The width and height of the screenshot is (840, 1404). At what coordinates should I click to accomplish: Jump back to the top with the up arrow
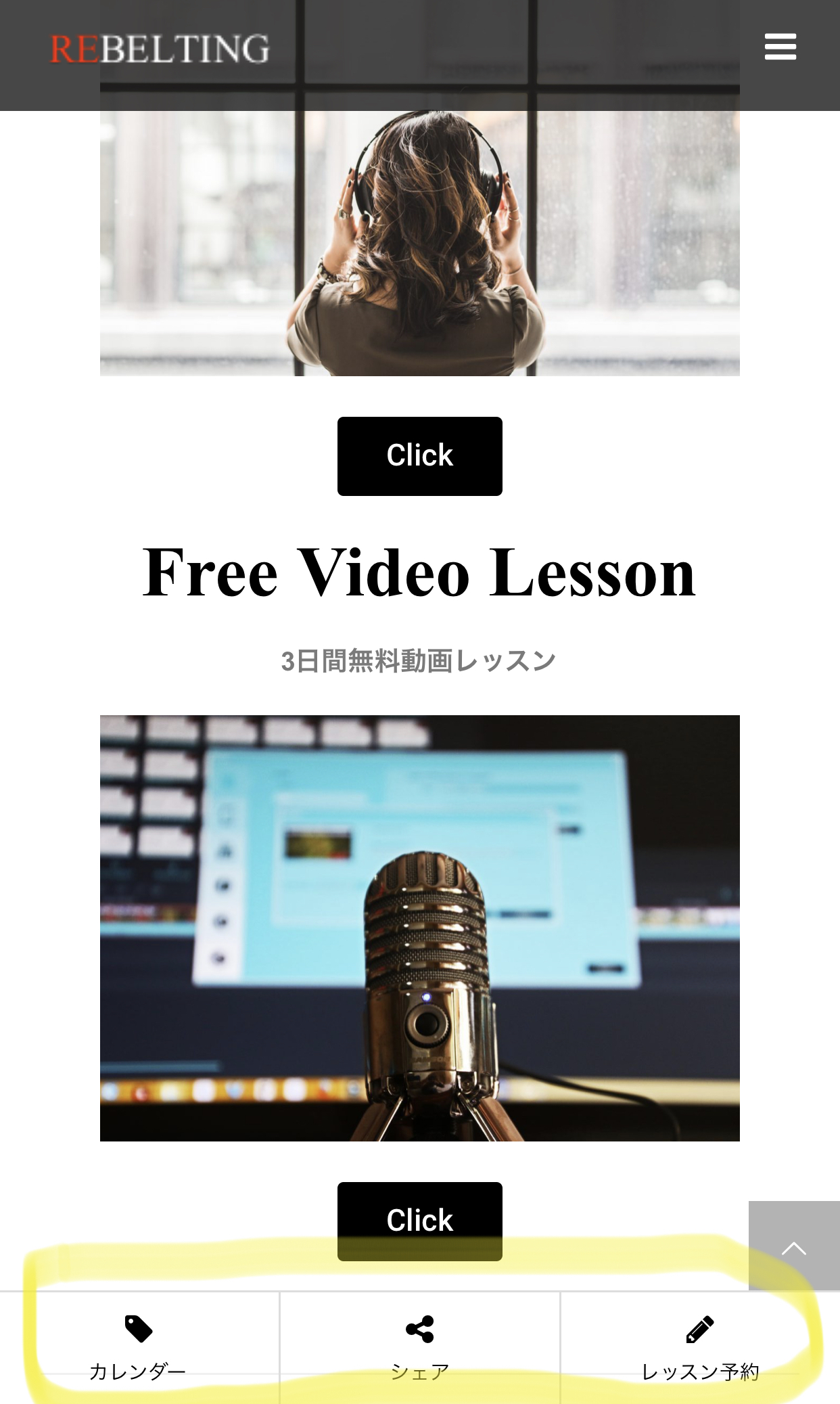coord(794,1246)
